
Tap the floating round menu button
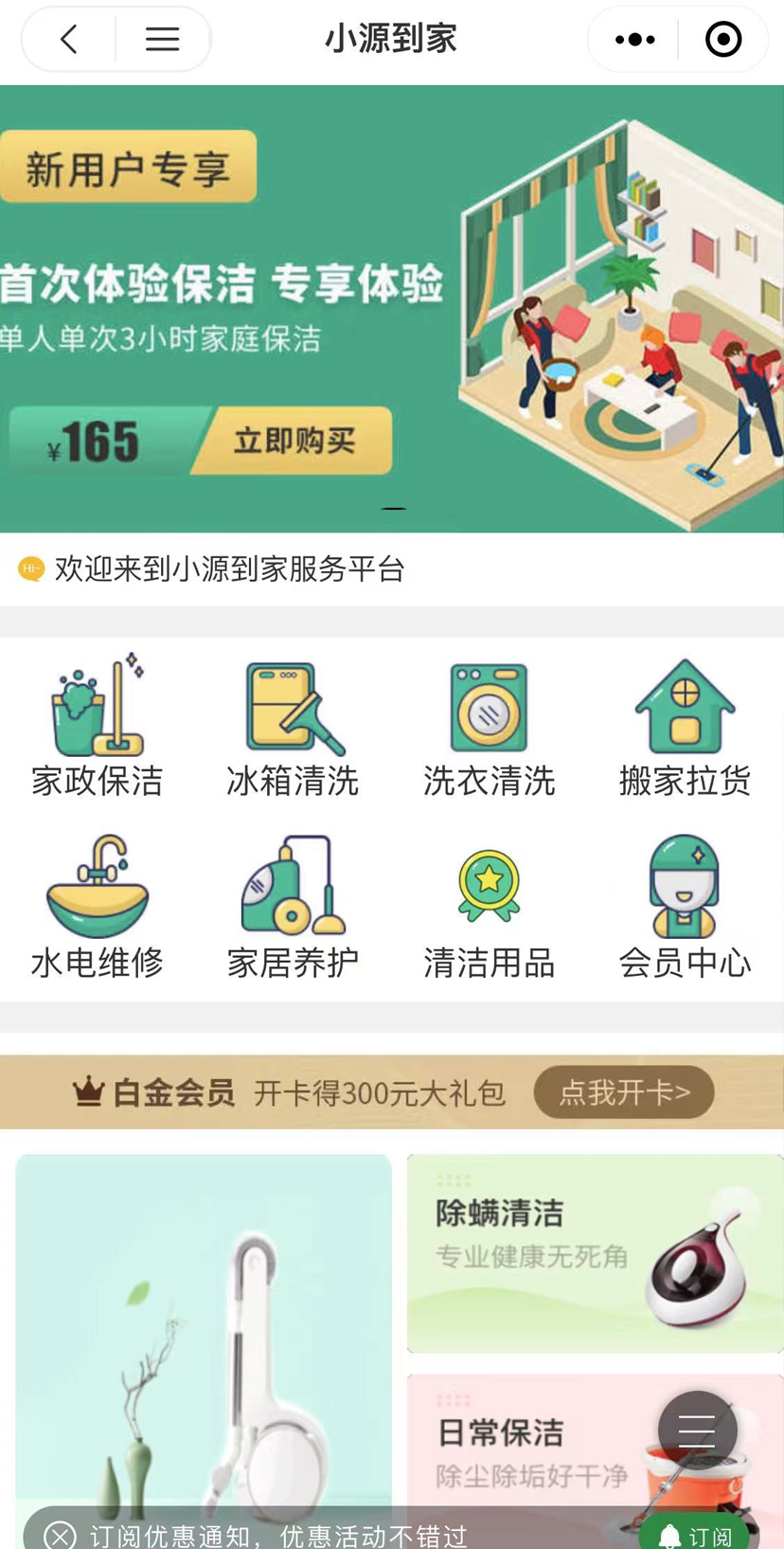pyautogui.click(x=698, y=1430)
